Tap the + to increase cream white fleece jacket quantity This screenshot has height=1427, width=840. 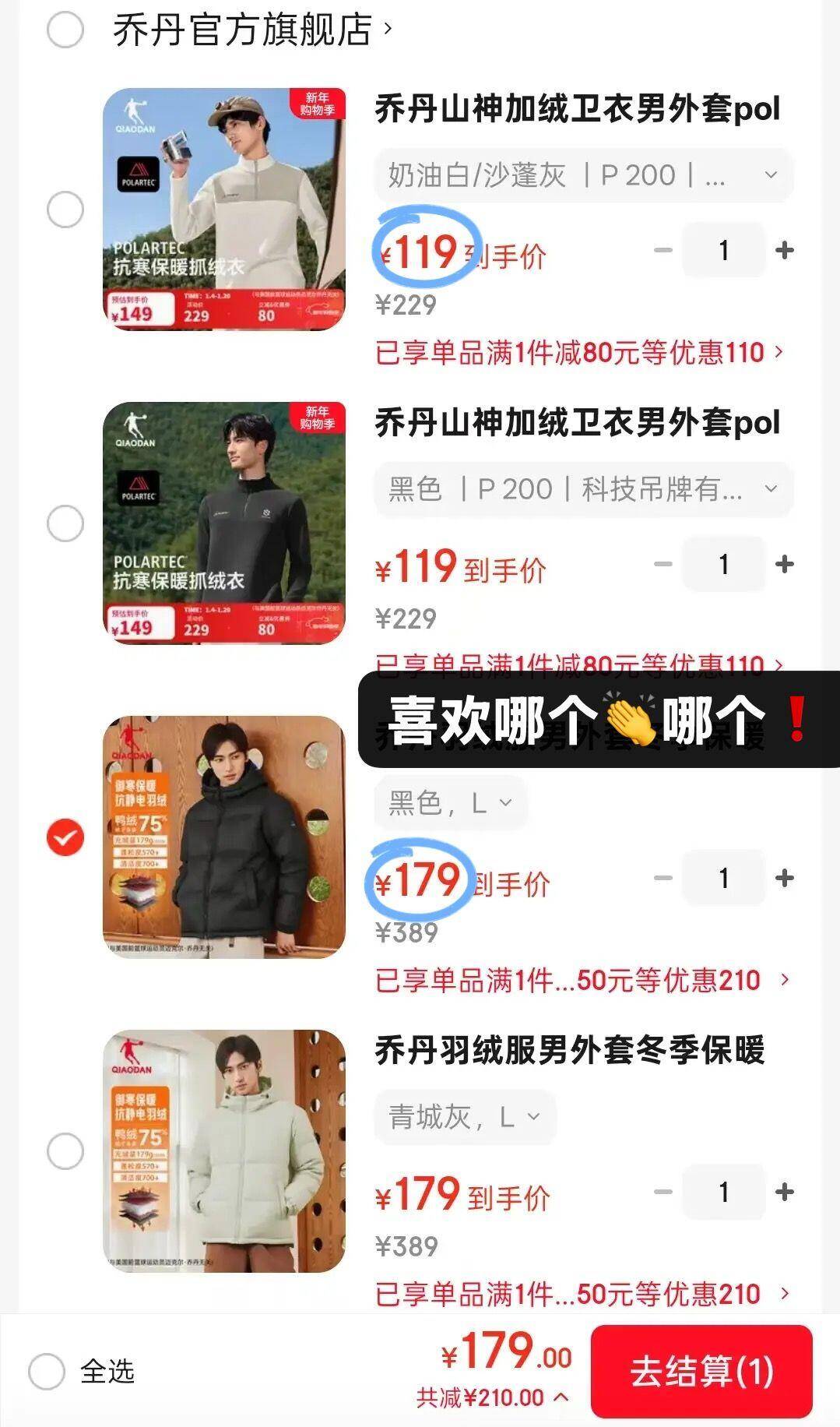(784, 249)
